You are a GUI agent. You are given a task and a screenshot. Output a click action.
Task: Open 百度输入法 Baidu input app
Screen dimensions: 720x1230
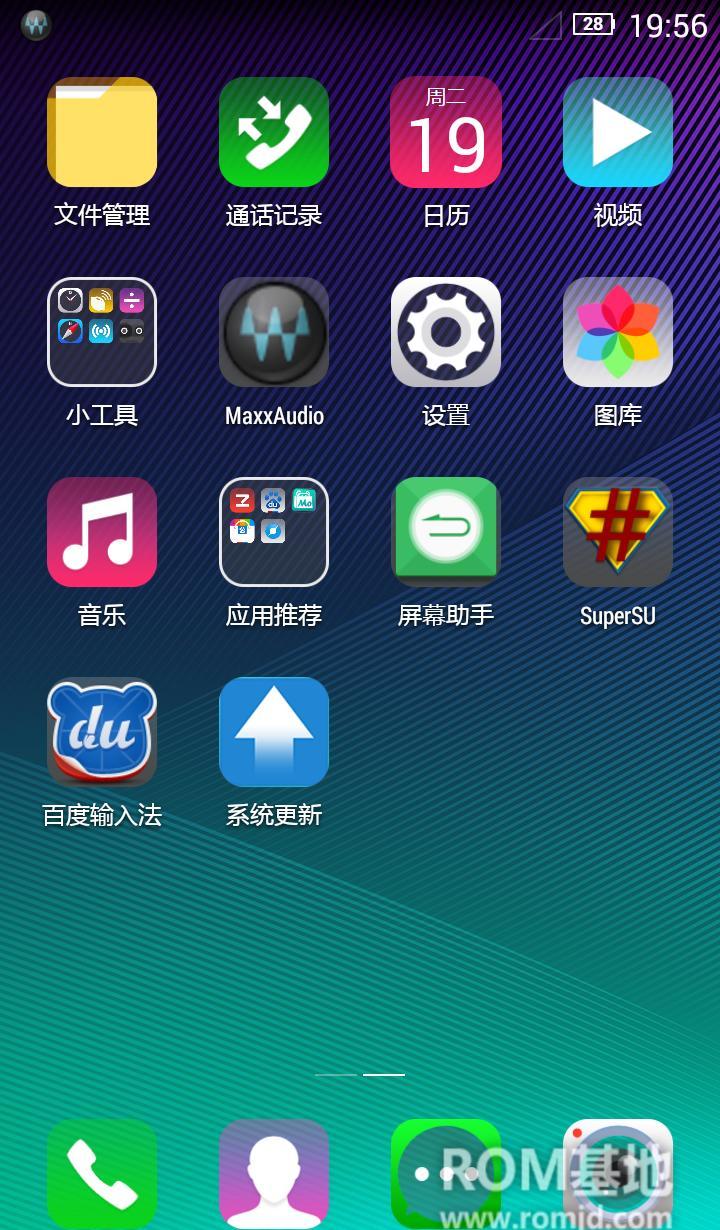click(x=102, y=732)
